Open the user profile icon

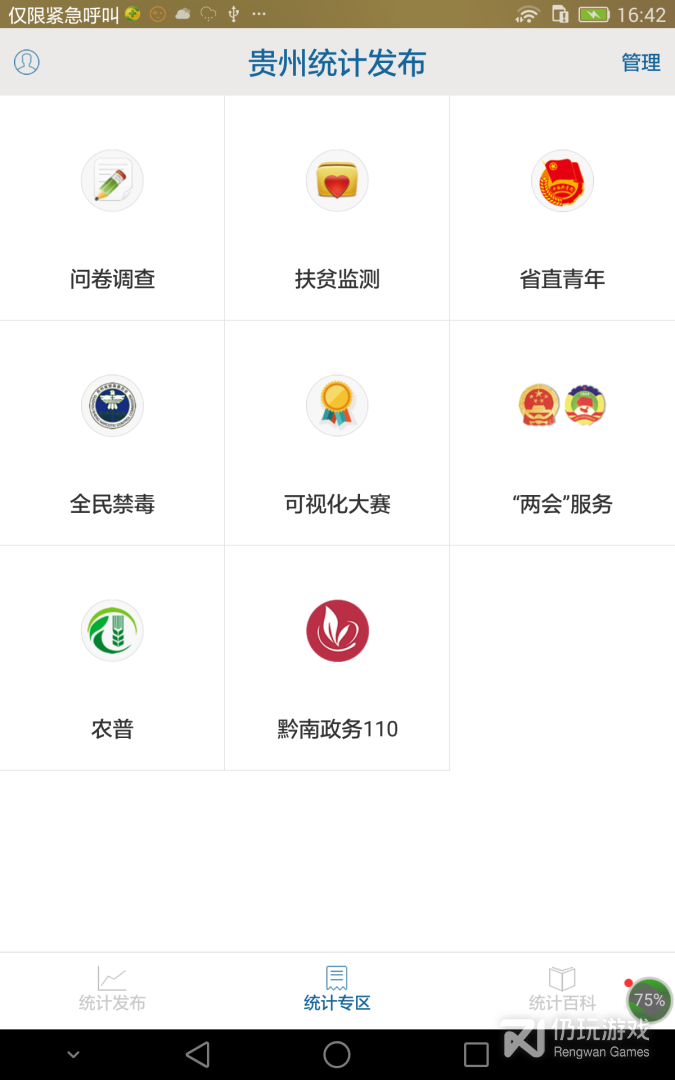coord(26,62)
